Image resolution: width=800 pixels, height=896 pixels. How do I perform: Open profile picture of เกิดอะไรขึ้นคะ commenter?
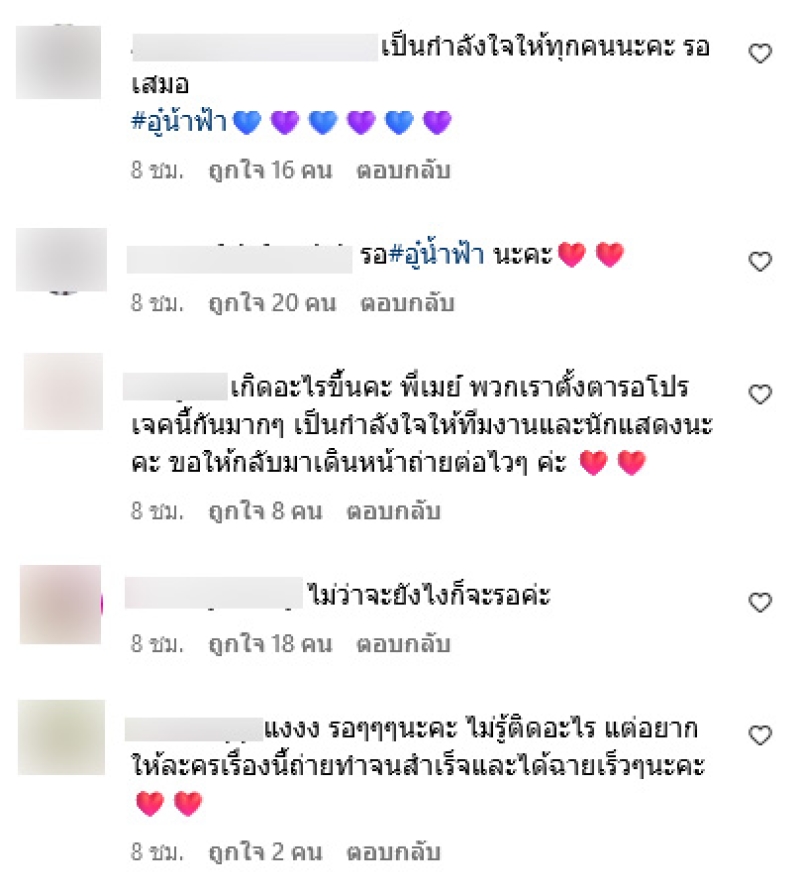click(x=63, y=392)
